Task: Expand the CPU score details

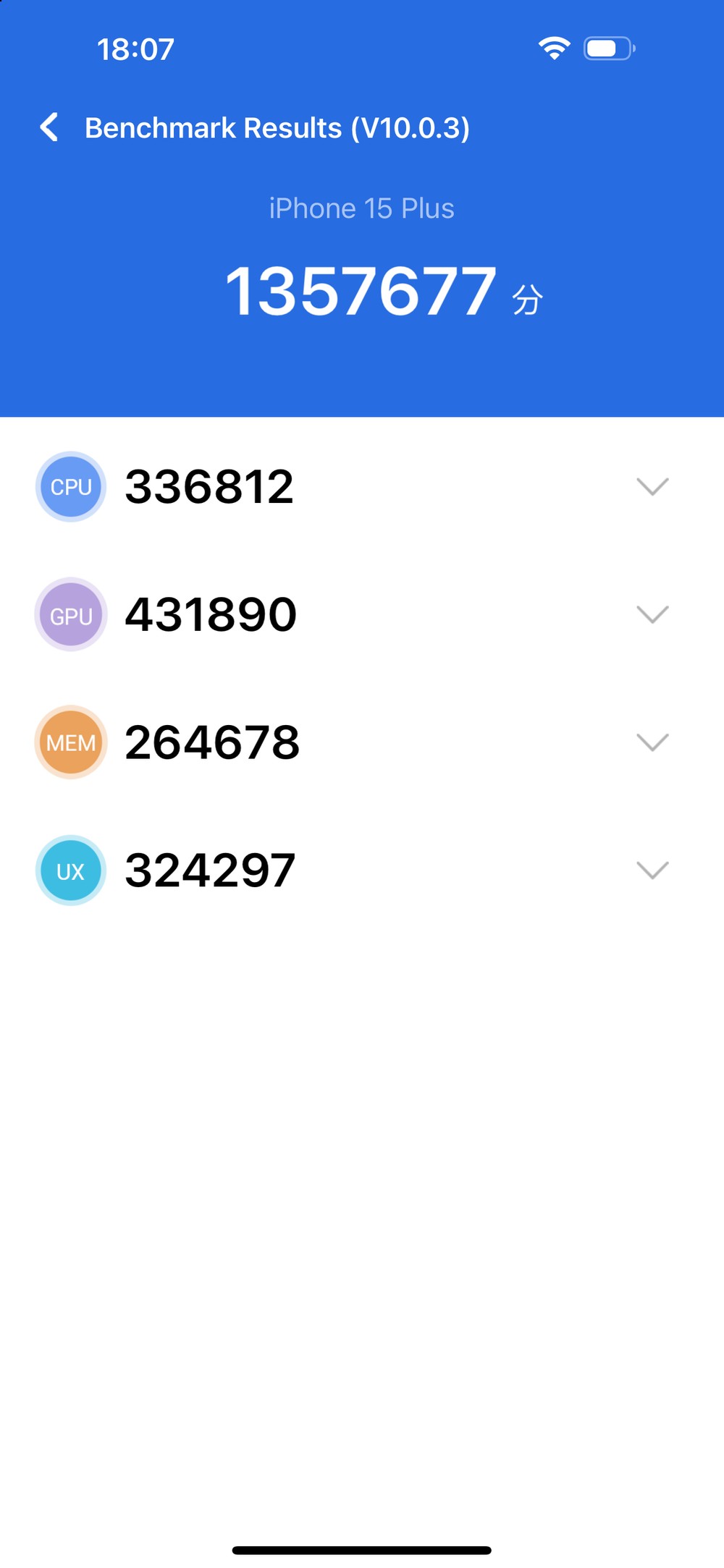Action: pyautogui.click(x=652, y=486)
